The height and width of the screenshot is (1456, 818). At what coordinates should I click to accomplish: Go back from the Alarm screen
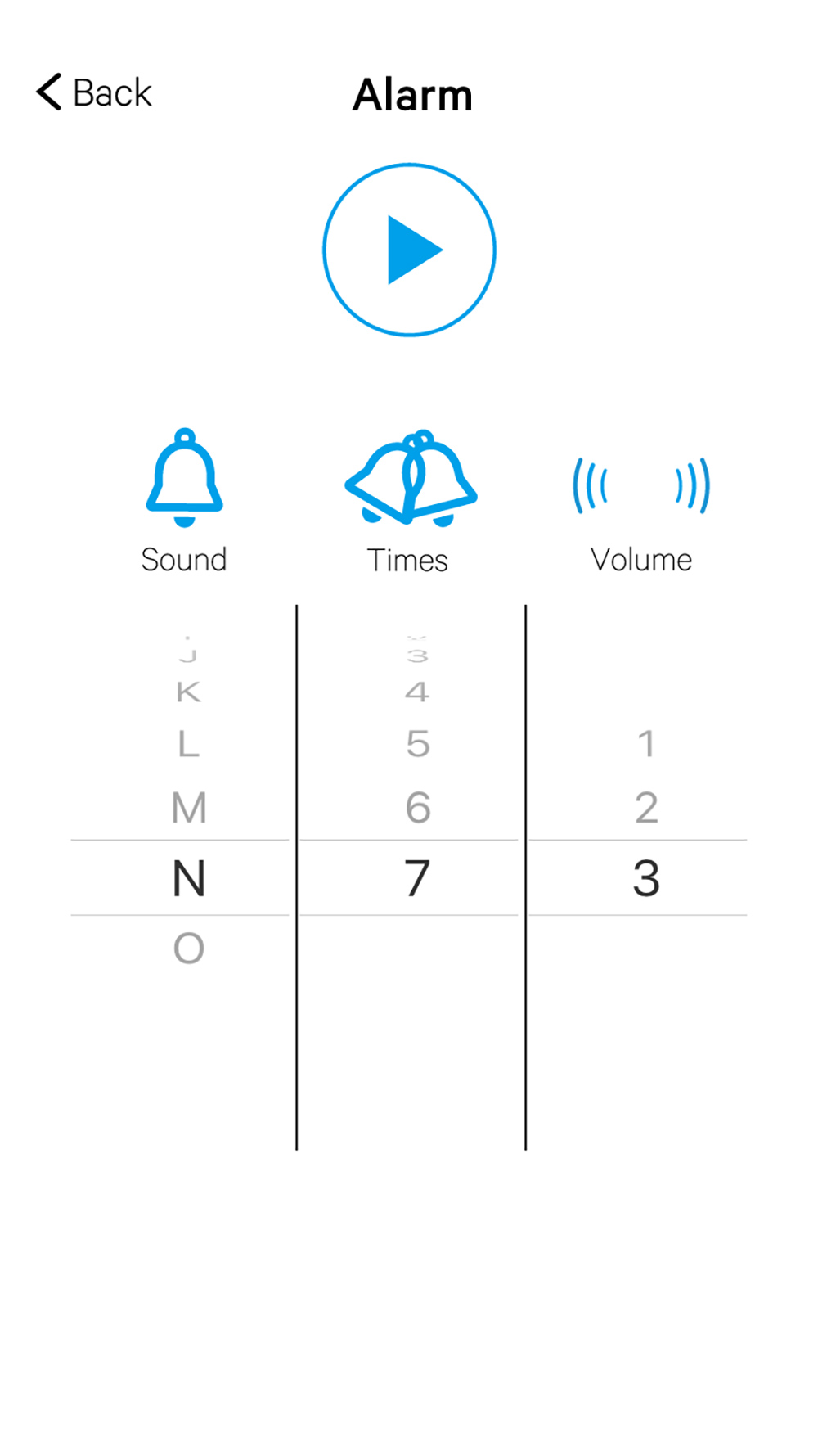click(94, 92)
